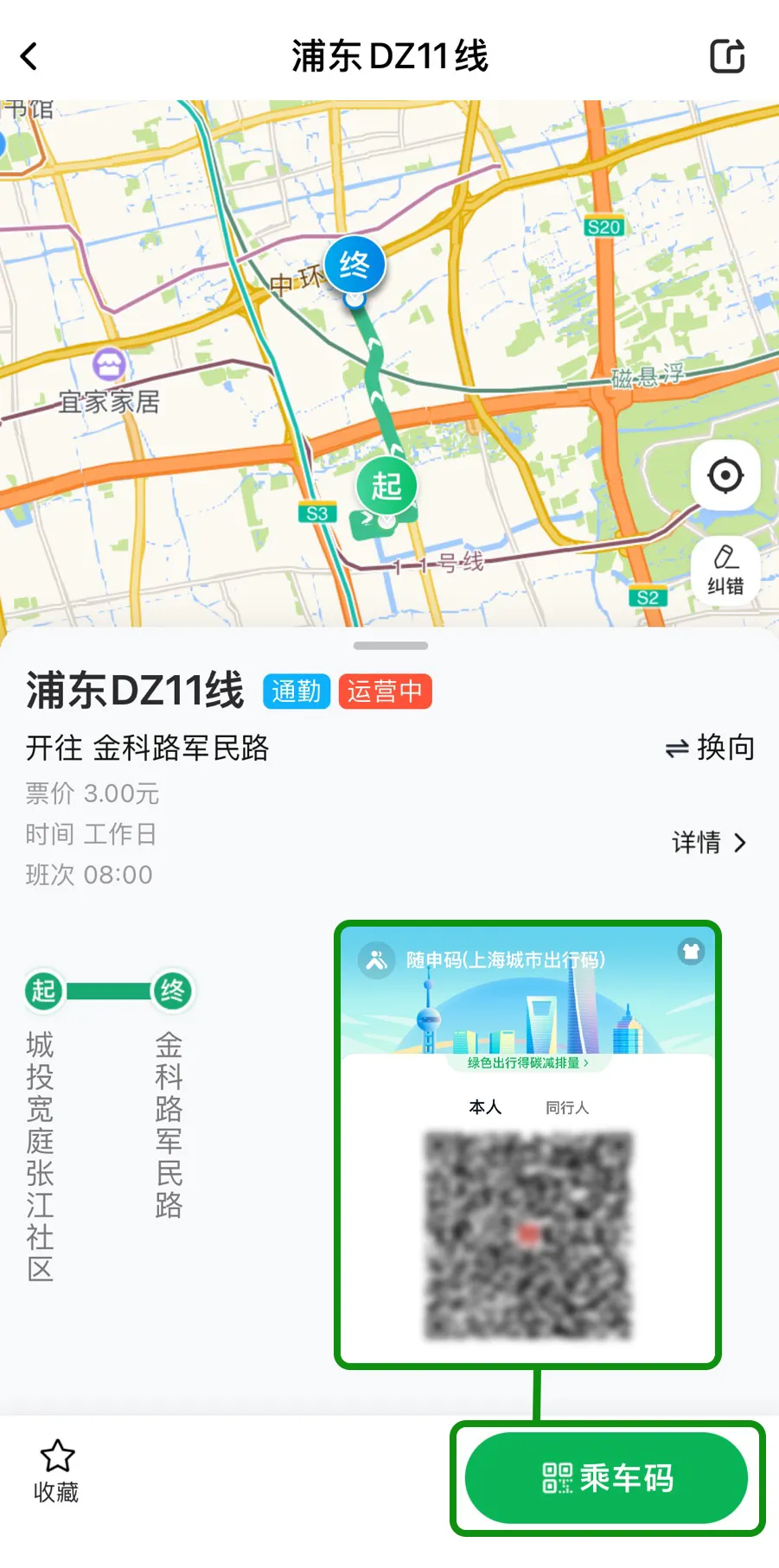779x1568 pixels.
Task: Select the 同行人 passenger option
Action: (568, 1106)
